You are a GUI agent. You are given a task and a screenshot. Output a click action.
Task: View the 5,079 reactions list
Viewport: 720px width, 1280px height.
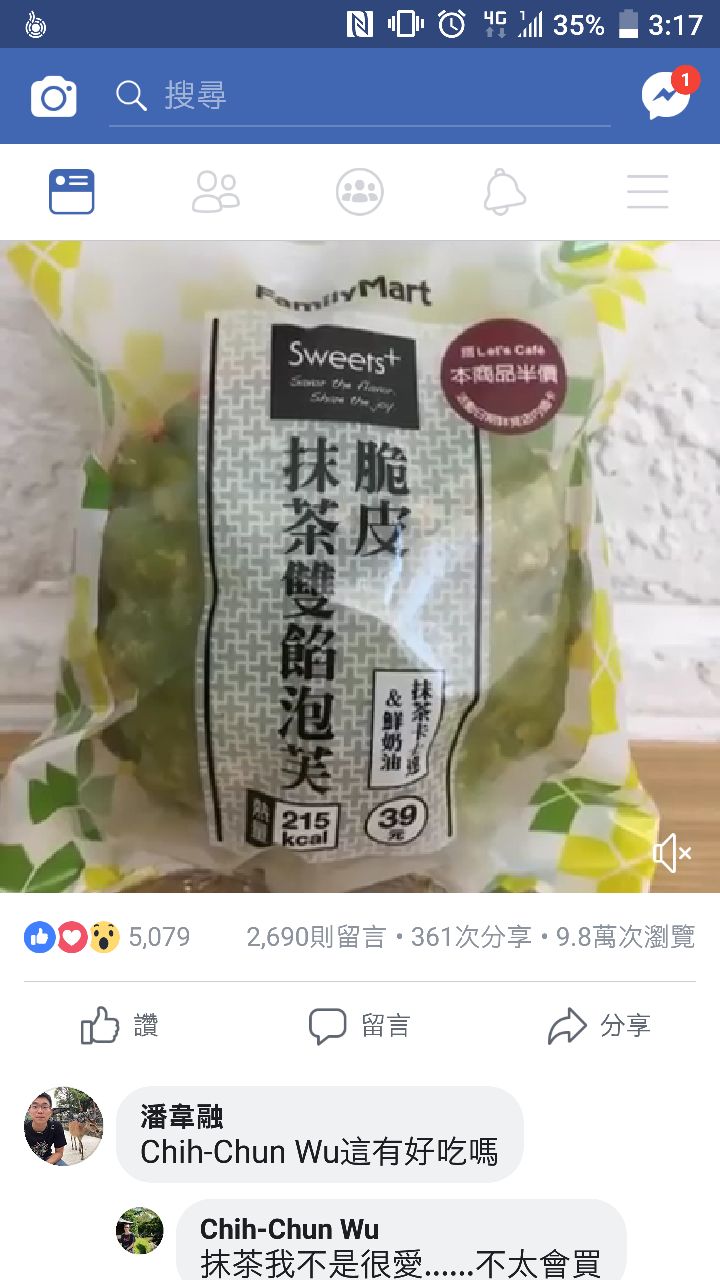point(107,937)
